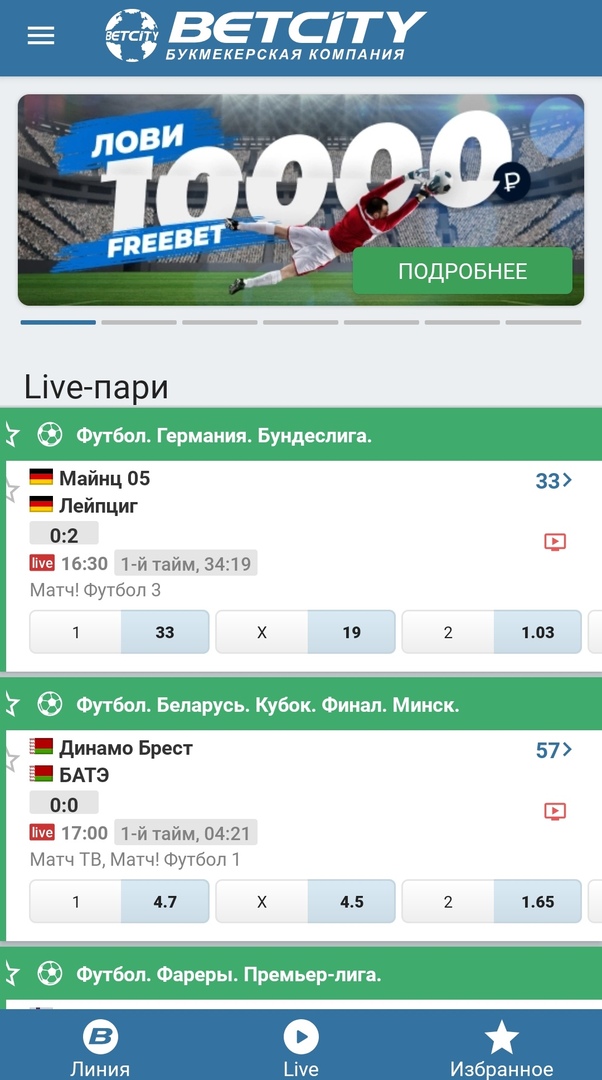The width and height of the screenshot is (602, 1080).
Task: Open the Беларусь Кубок Финал league header
Action: click(x=267, y=705)
